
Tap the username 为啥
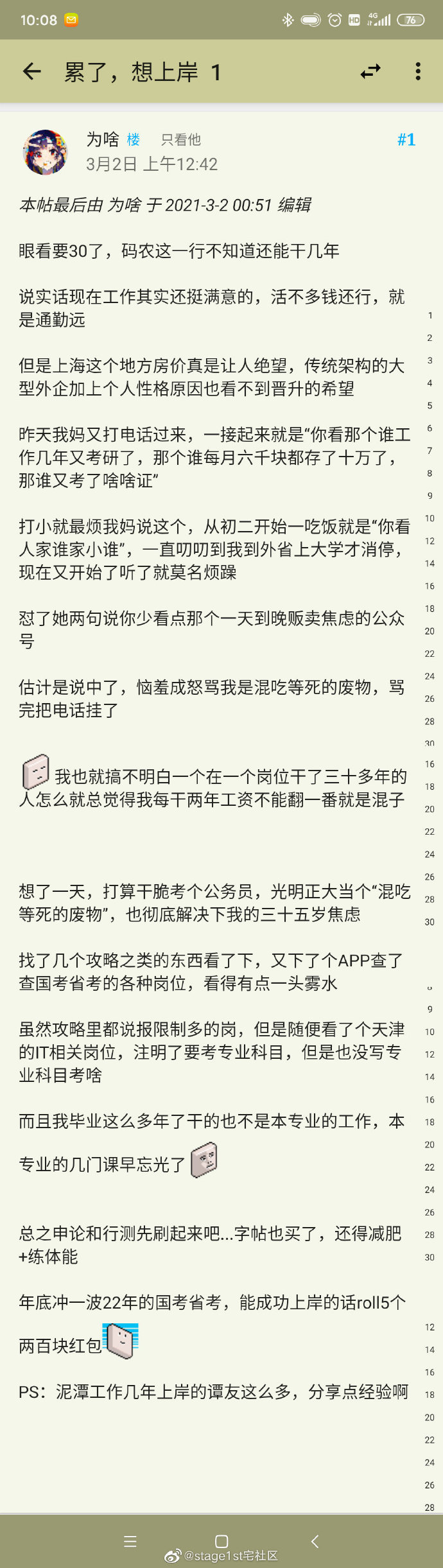tap(103, 139)
